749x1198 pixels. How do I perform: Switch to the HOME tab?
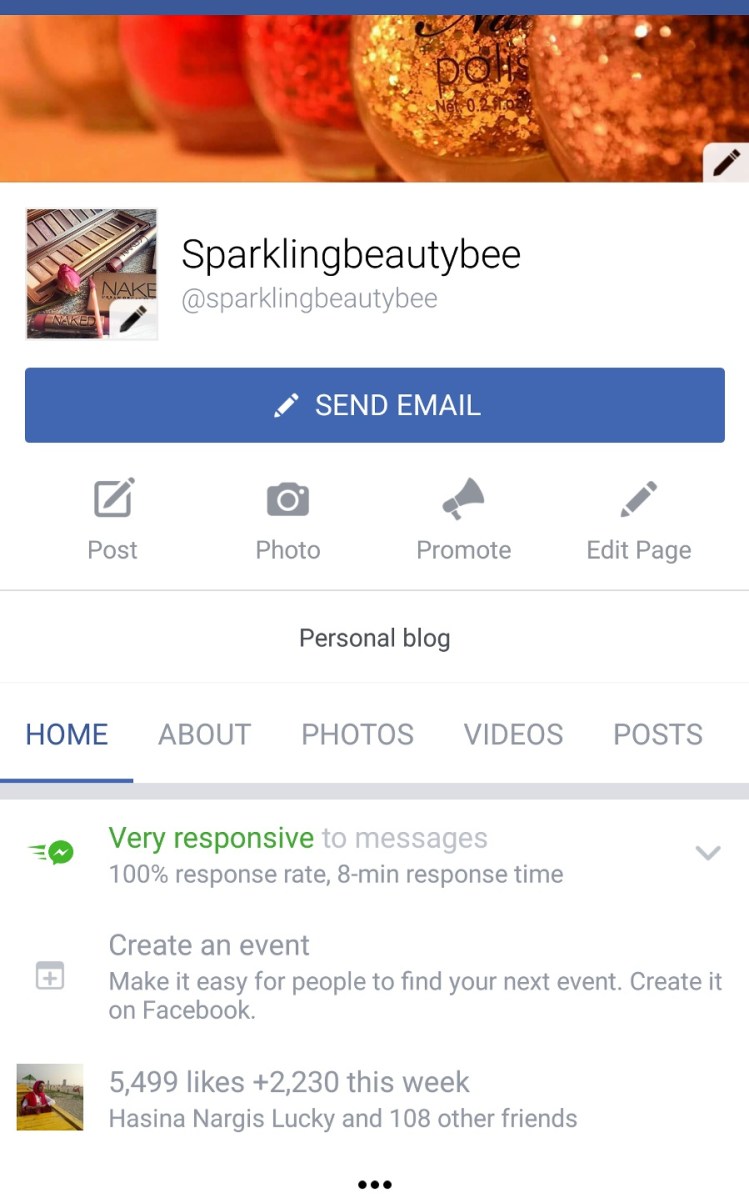click(x=67, y=735)
